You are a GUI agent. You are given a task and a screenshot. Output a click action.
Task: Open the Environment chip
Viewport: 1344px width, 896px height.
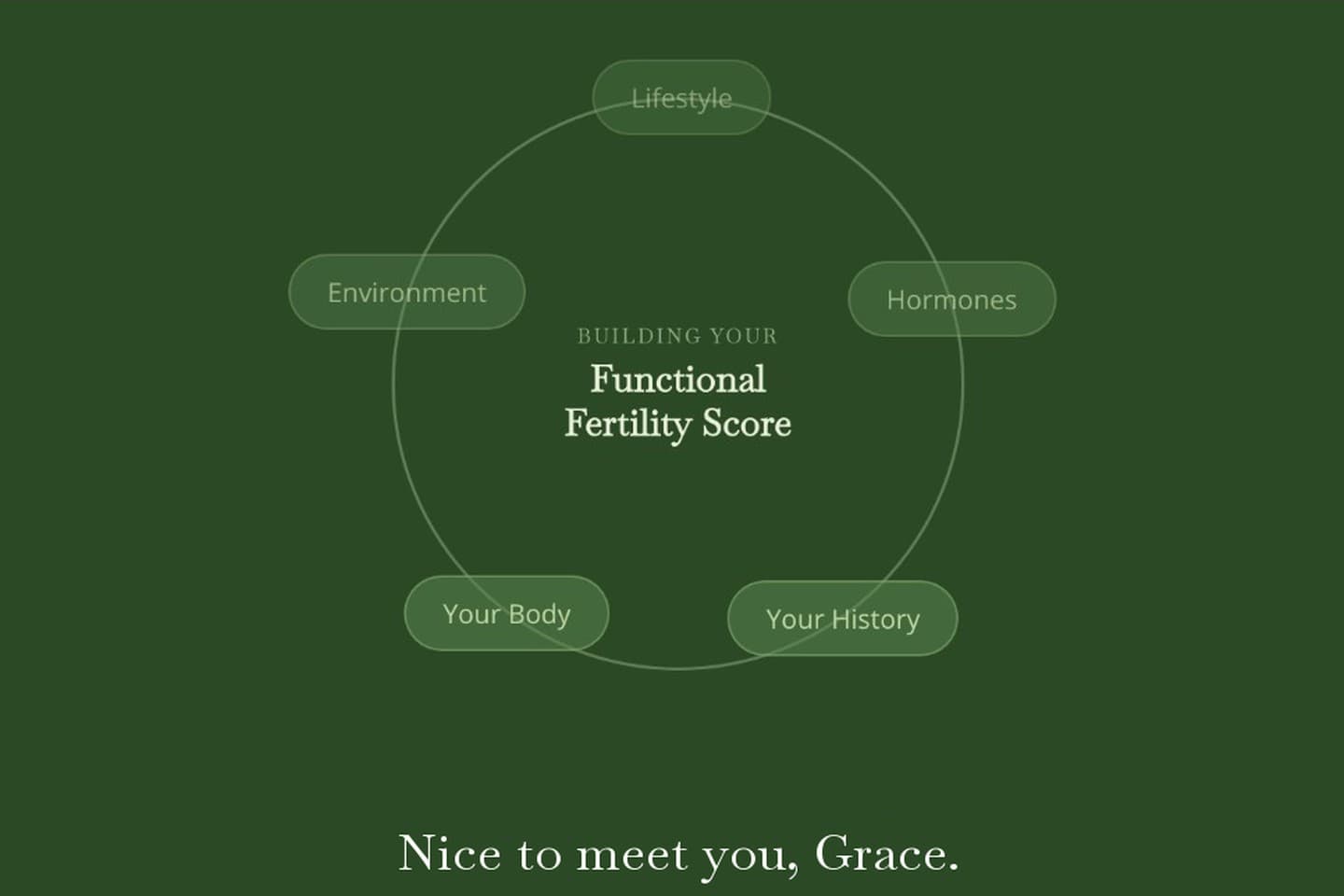click(407, 291)
